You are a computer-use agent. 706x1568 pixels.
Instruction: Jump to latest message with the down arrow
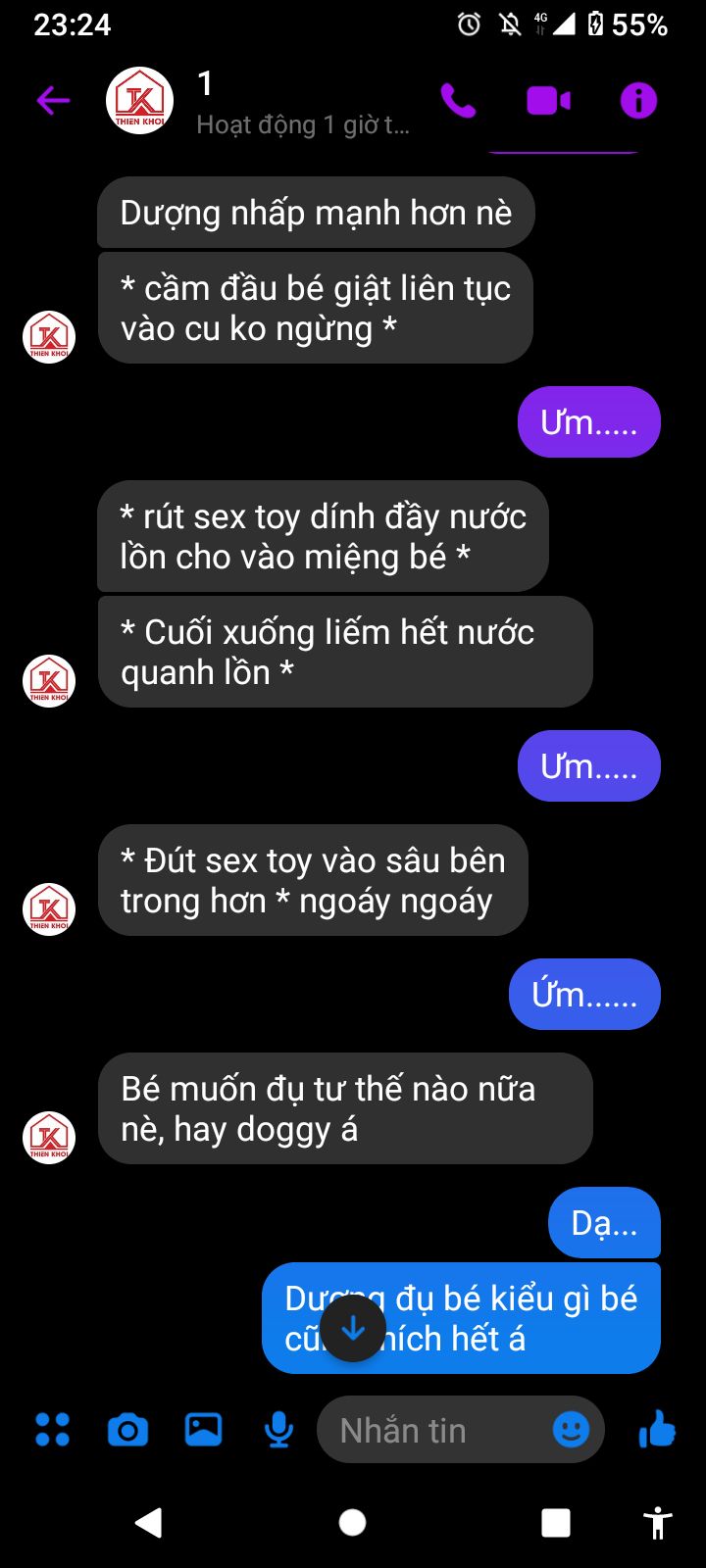[x=353, y=1328]
